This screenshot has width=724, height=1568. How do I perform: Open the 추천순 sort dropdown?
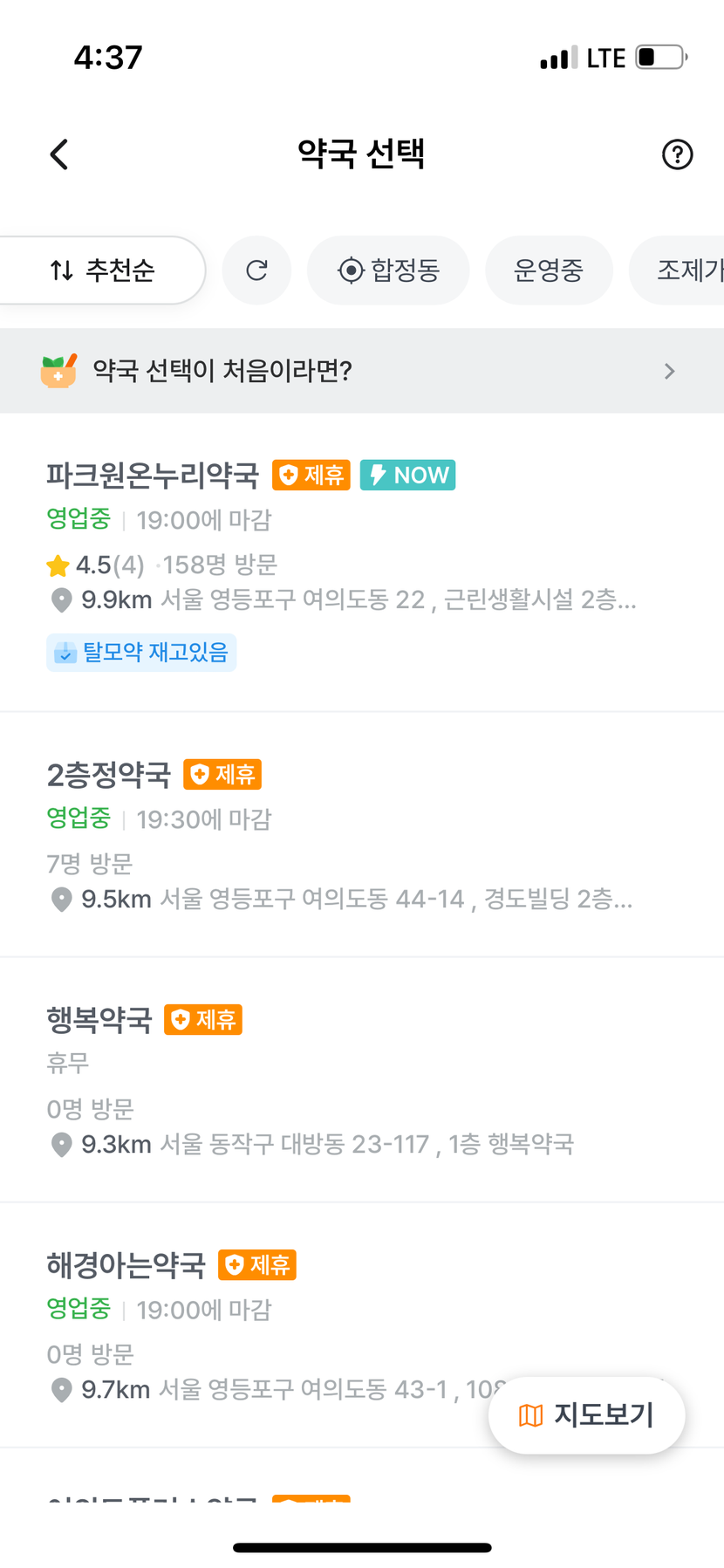(x=103, y=270)
